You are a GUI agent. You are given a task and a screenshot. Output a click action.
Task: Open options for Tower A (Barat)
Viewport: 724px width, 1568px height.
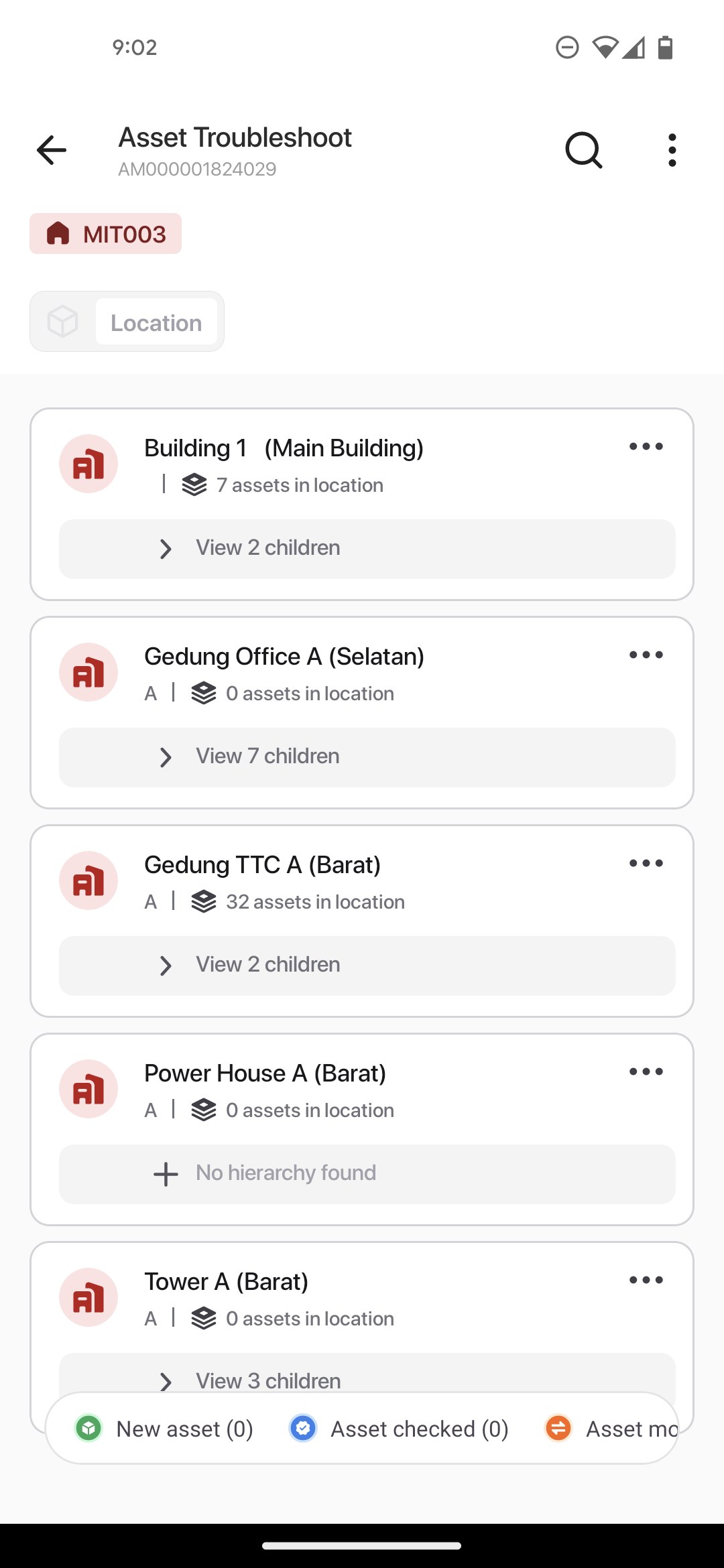[646, 1281]
